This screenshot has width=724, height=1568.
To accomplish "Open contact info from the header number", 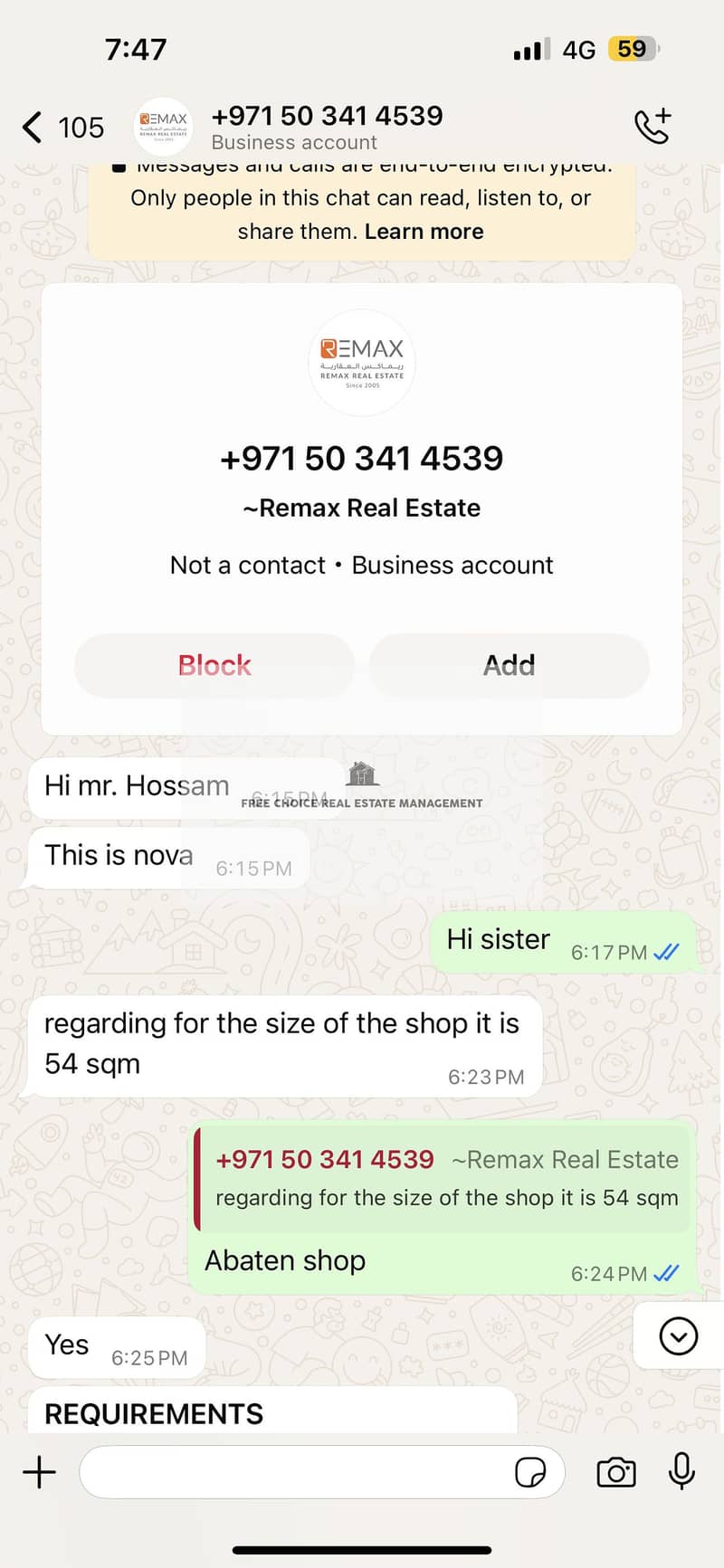I will tap(326, 117).
